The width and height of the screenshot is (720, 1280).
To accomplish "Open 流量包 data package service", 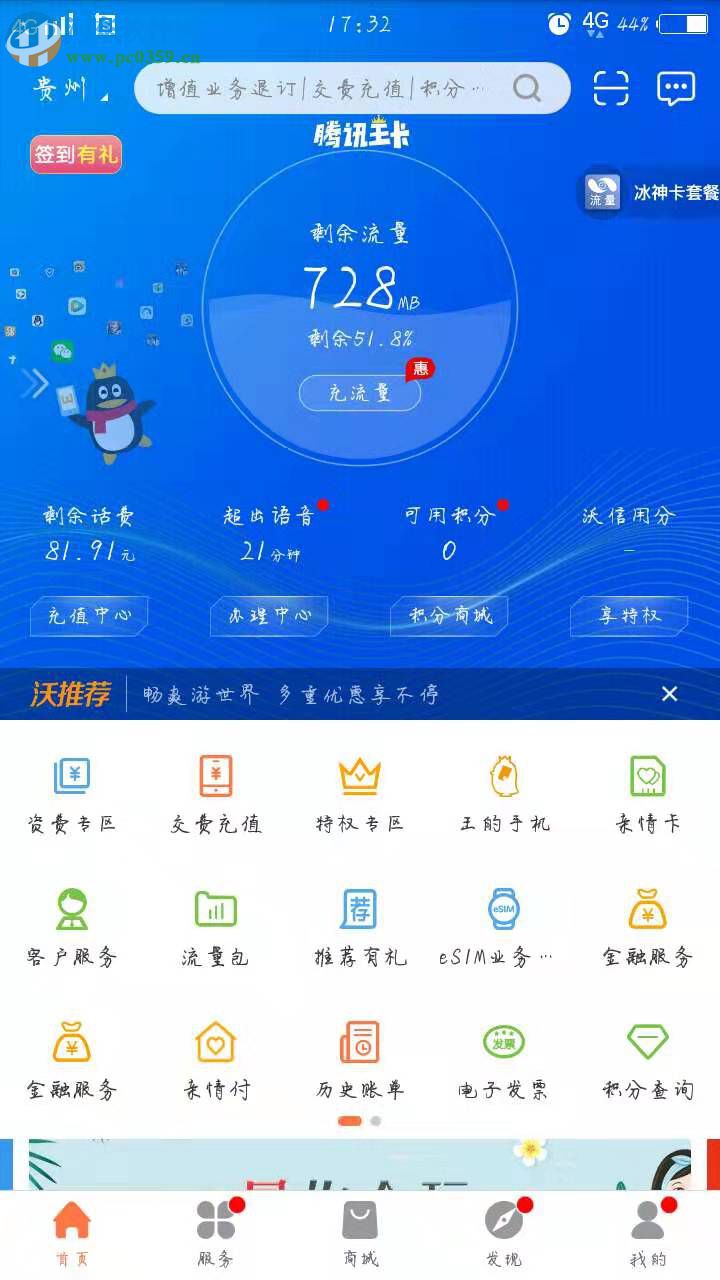I will click(215, 925).
